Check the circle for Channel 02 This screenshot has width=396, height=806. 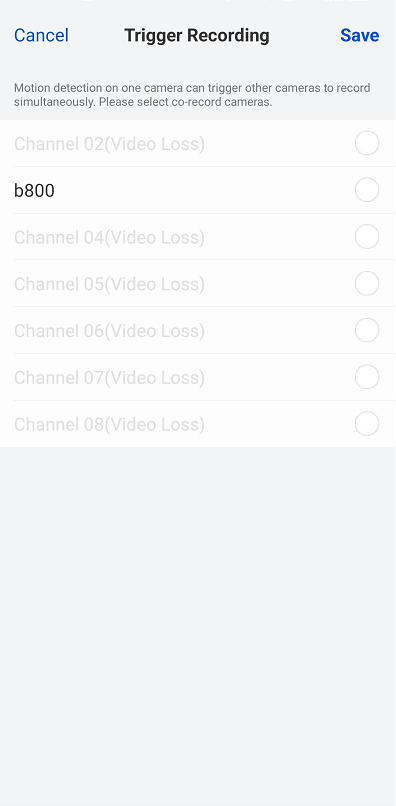(367, 143)
